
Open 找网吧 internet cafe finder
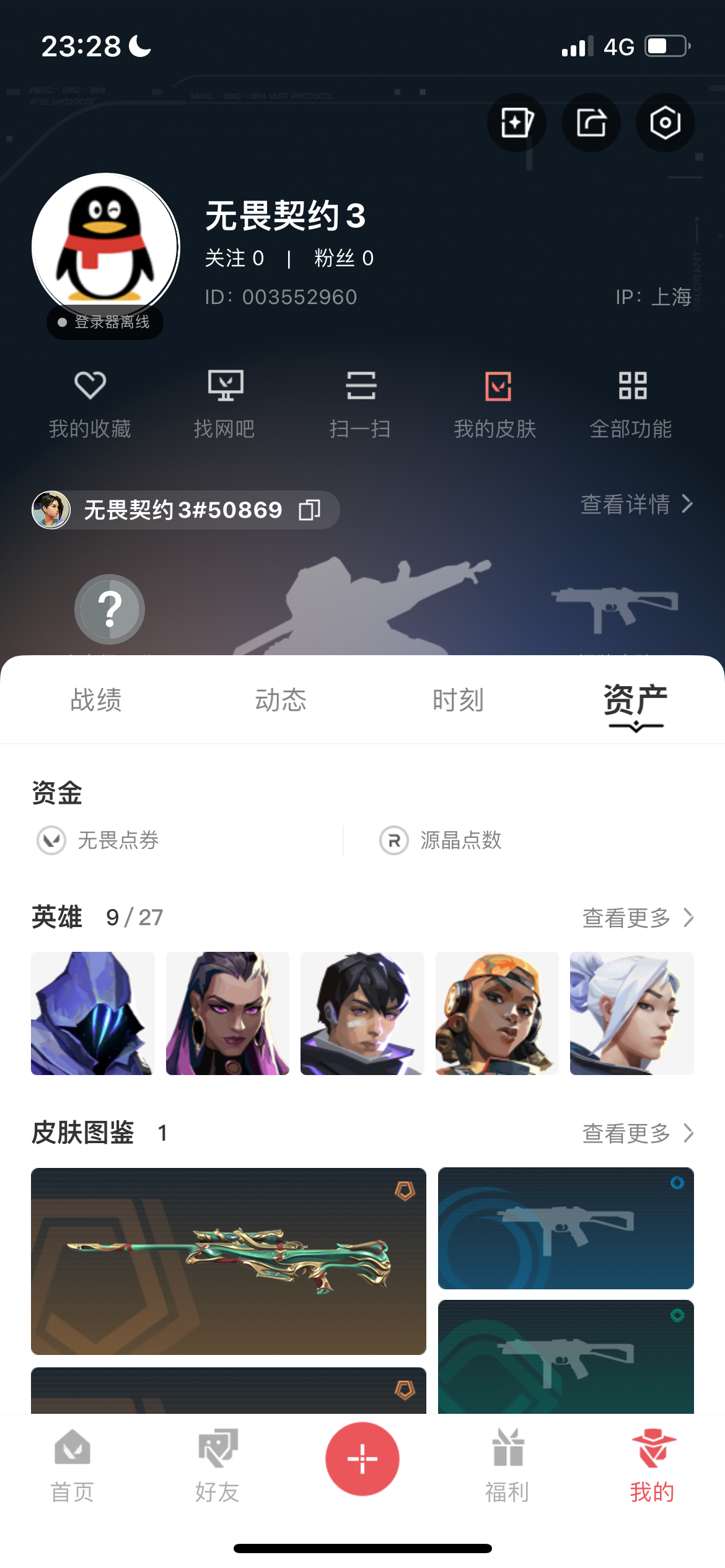tap(225, 403)
